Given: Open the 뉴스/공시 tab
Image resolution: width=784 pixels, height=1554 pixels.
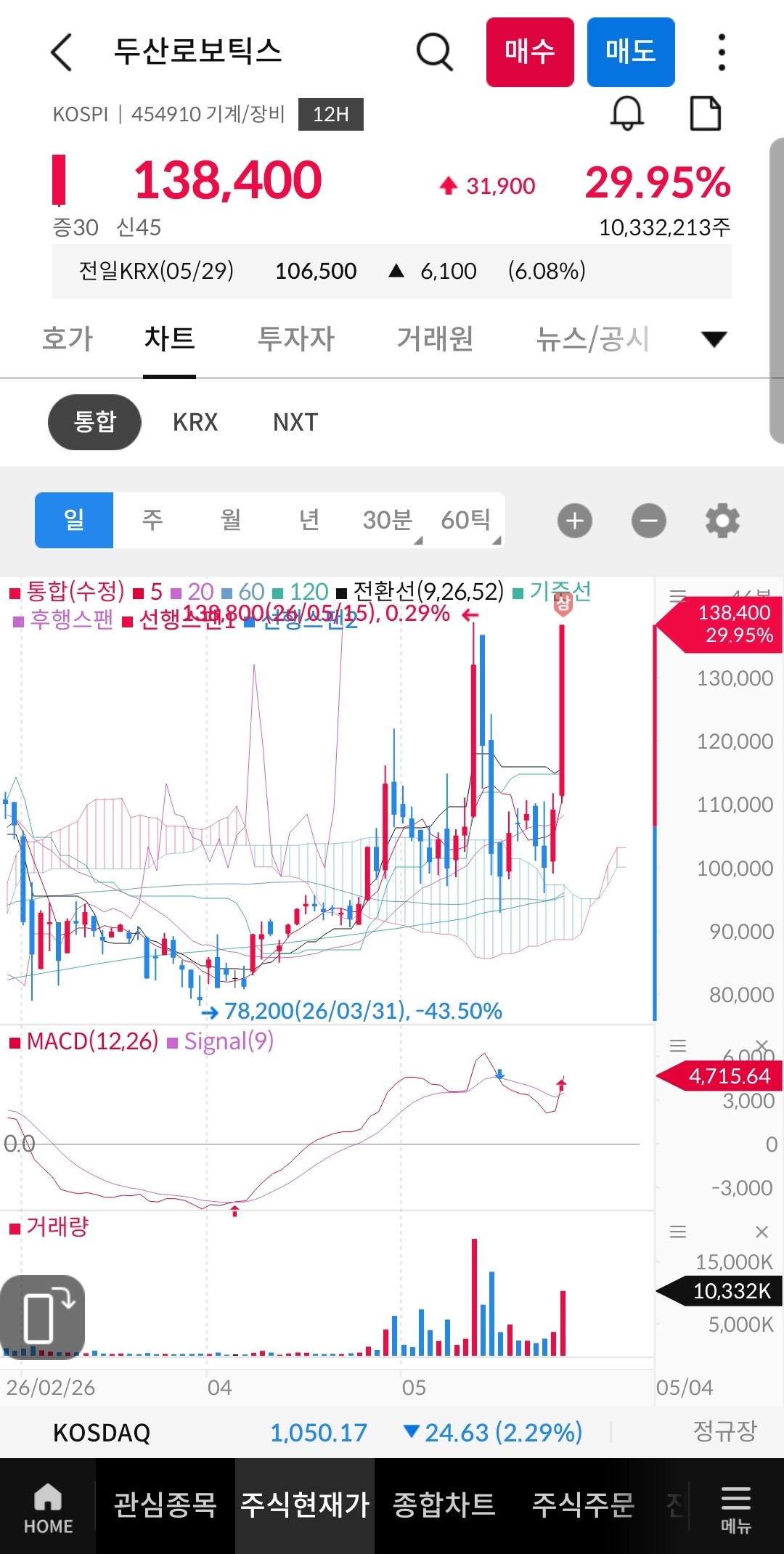Looking at the screenshot, I should [x=592, y=338].
